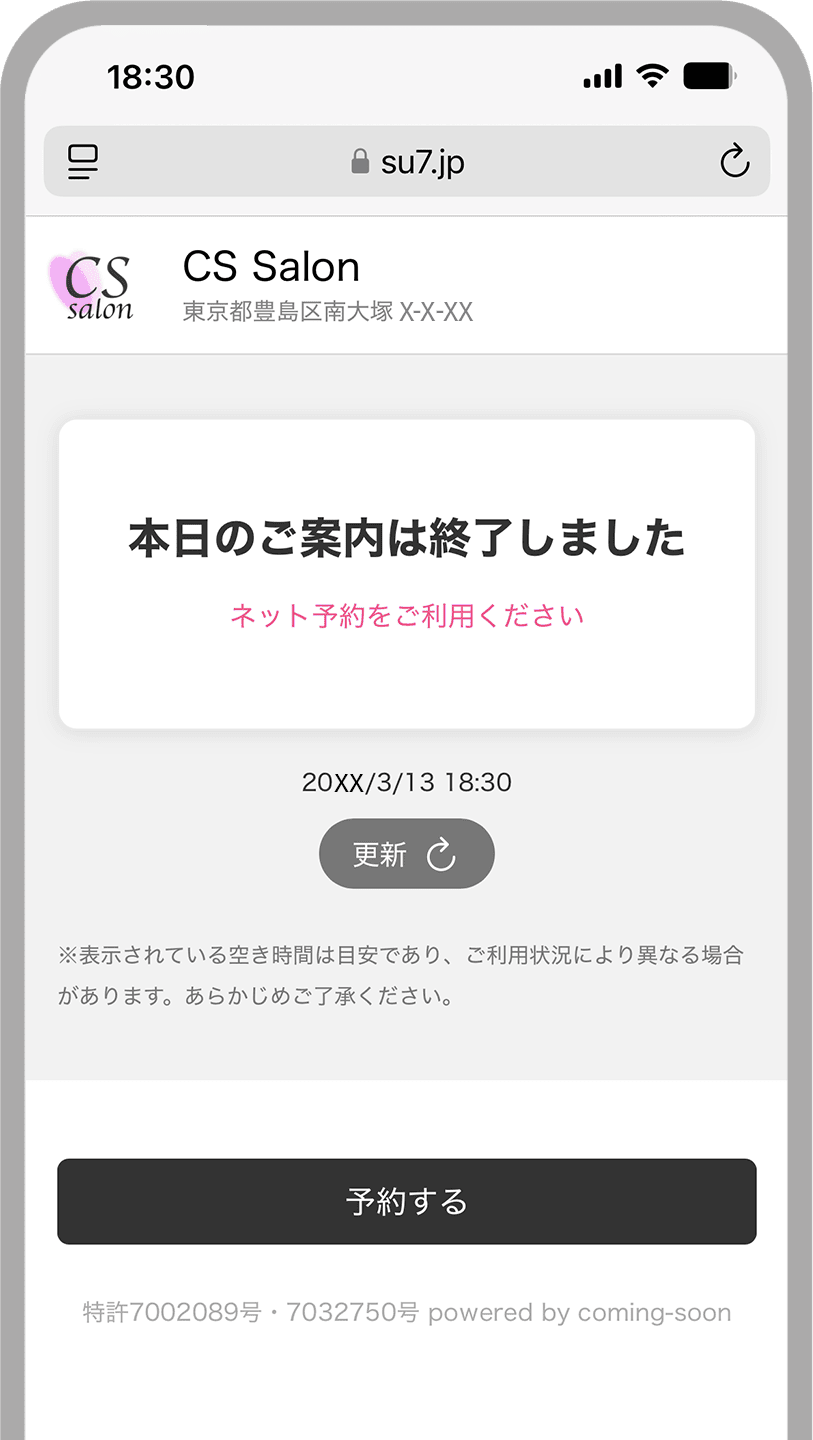Open booking with the 予約する button

point(406,1201)
